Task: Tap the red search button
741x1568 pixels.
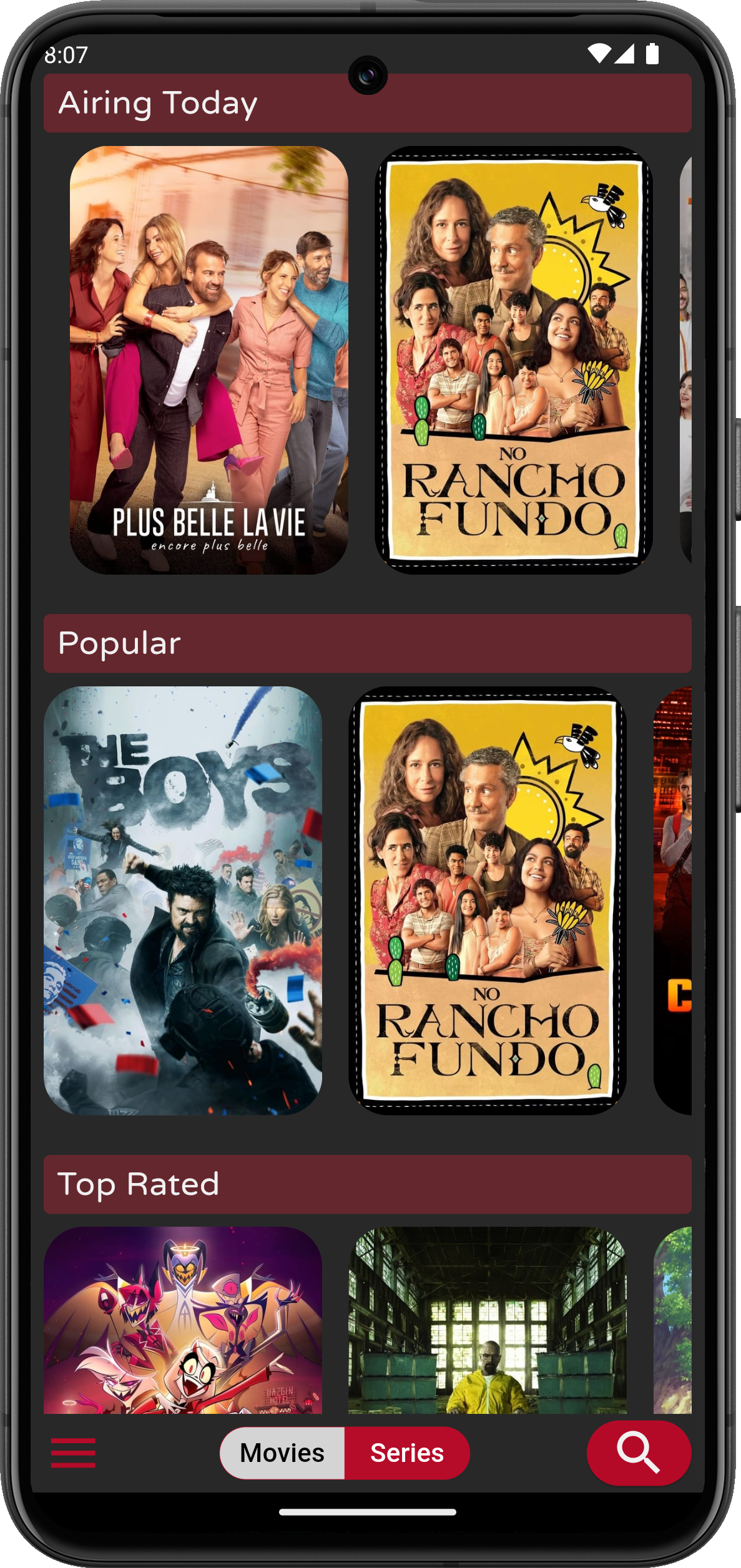Action: point(638,1453)
